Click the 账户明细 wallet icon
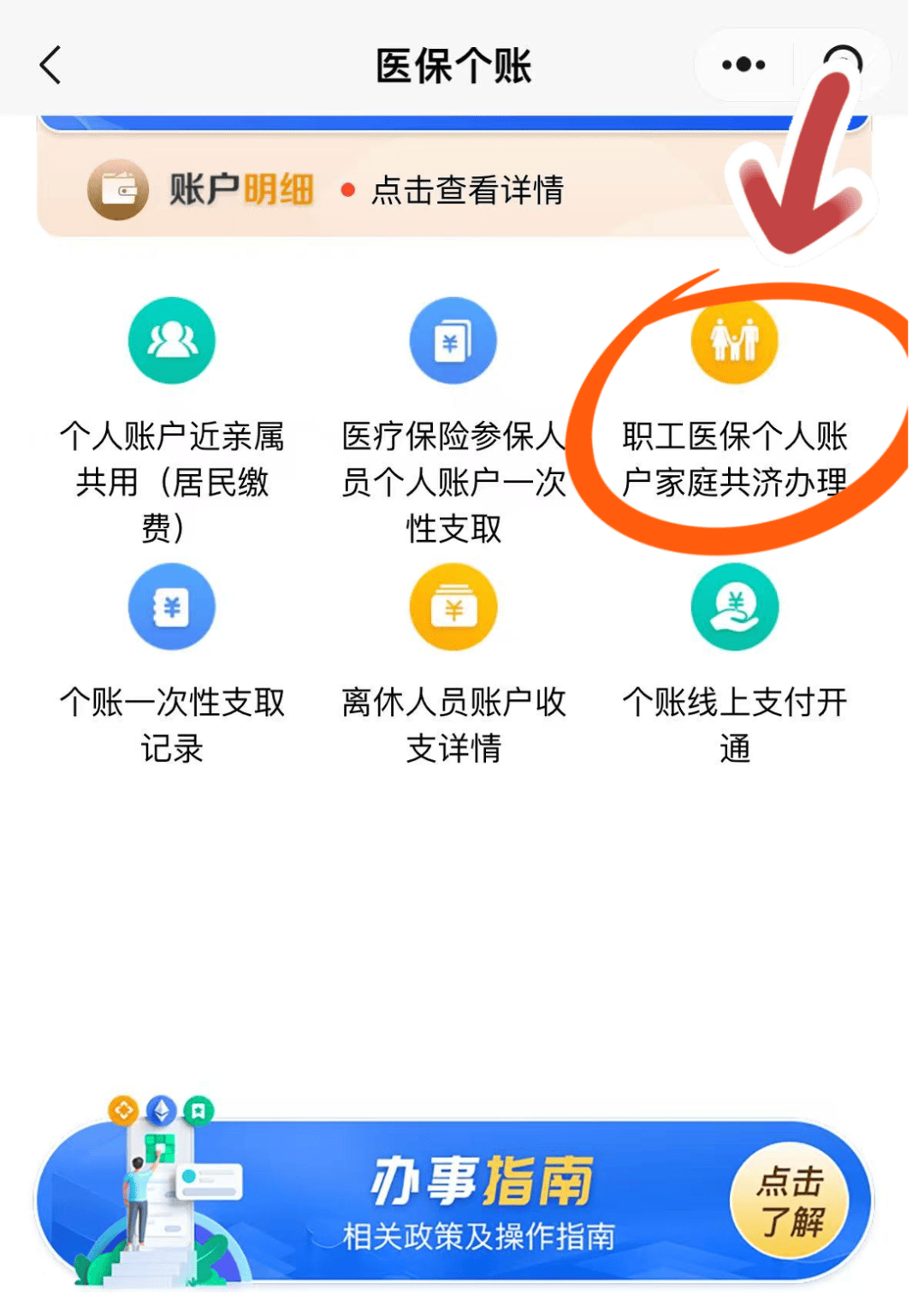Image resolution: width=924 pixels, height=1294 pixels. pos(120,190)
